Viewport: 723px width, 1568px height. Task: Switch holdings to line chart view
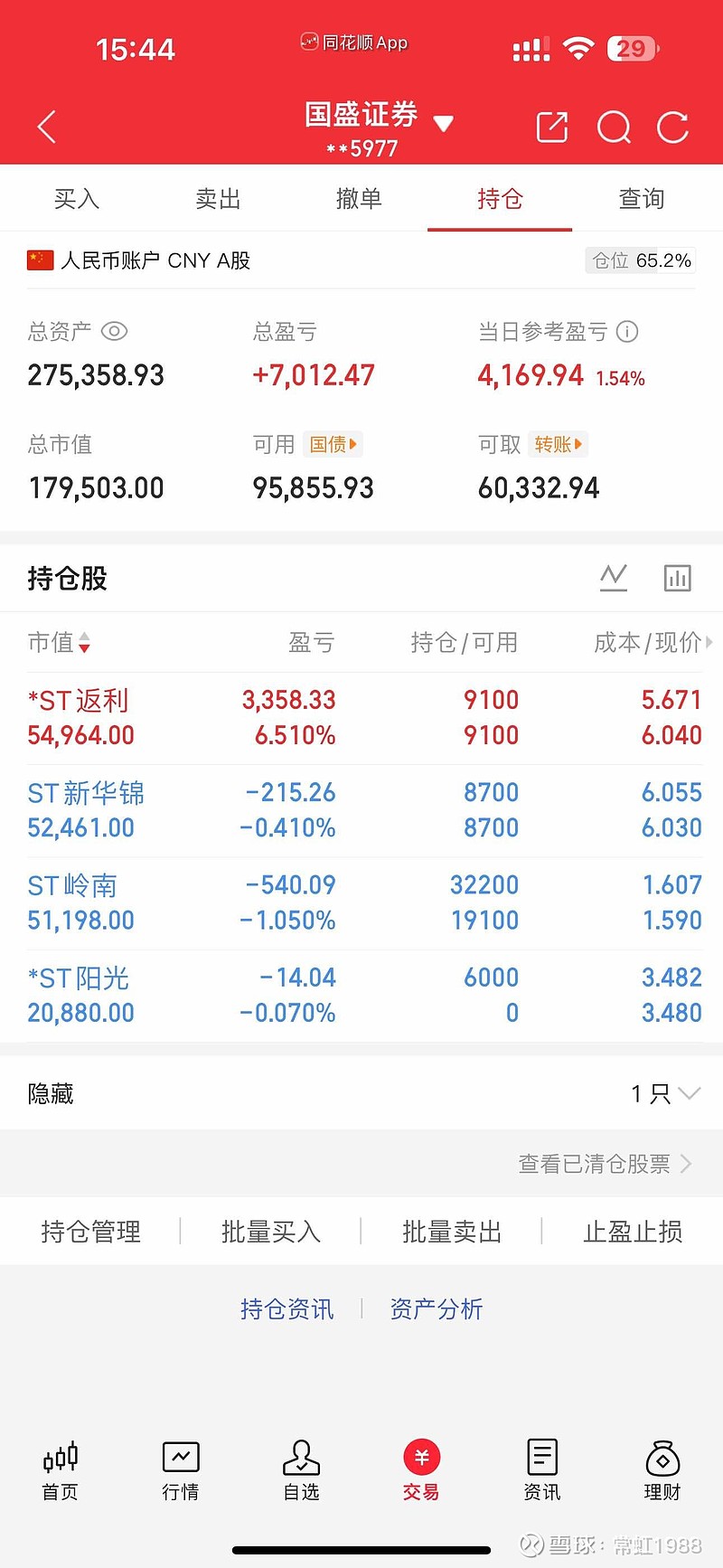click(614, 578)
